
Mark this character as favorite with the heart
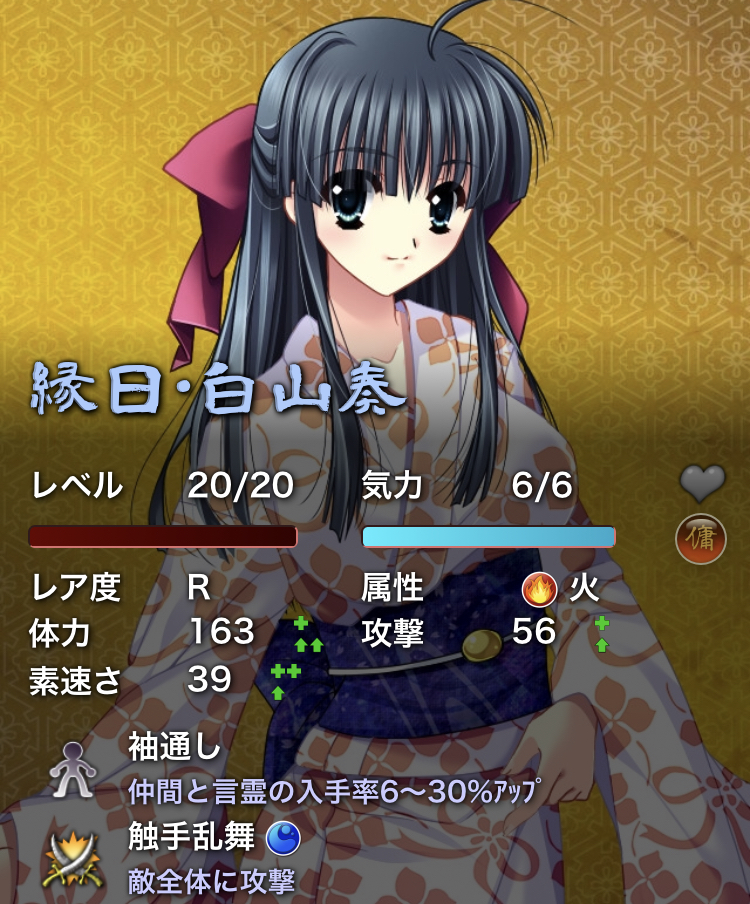click(701, 483)
